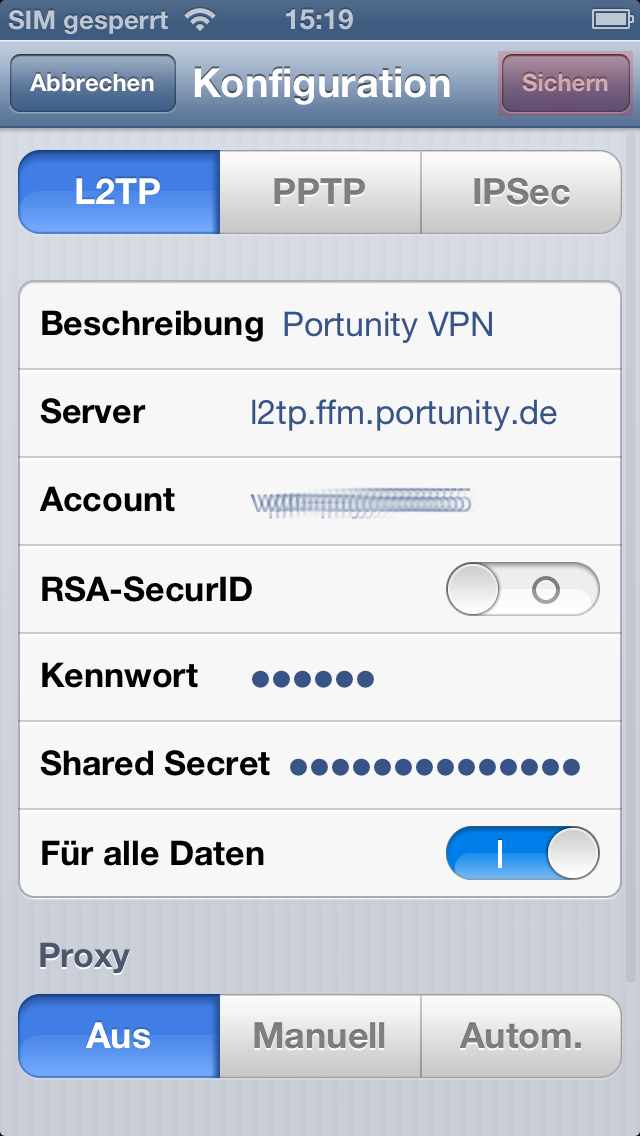The height and width of the screenshot is (1136, 640).
Task: Turn off Für alle Daten
Action: click(x=522, y=854)
